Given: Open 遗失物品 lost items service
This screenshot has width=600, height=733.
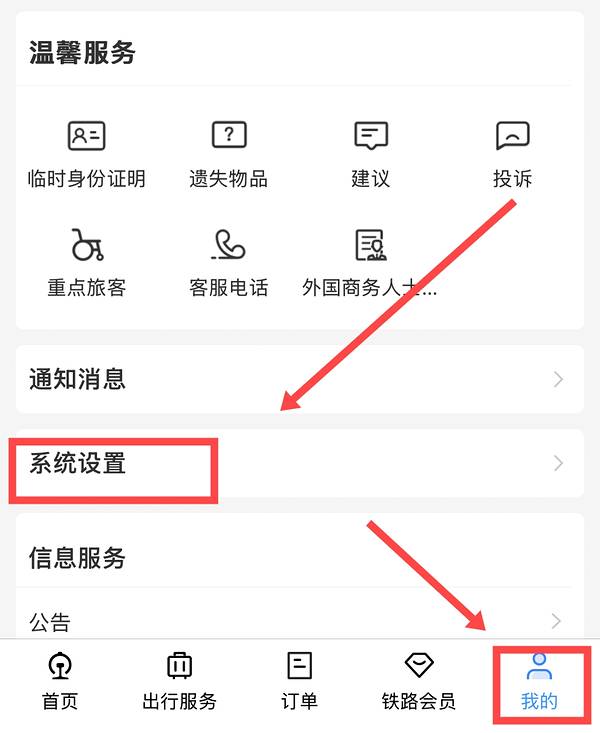Looking at the screenshot, I should (x=229, y=154).
